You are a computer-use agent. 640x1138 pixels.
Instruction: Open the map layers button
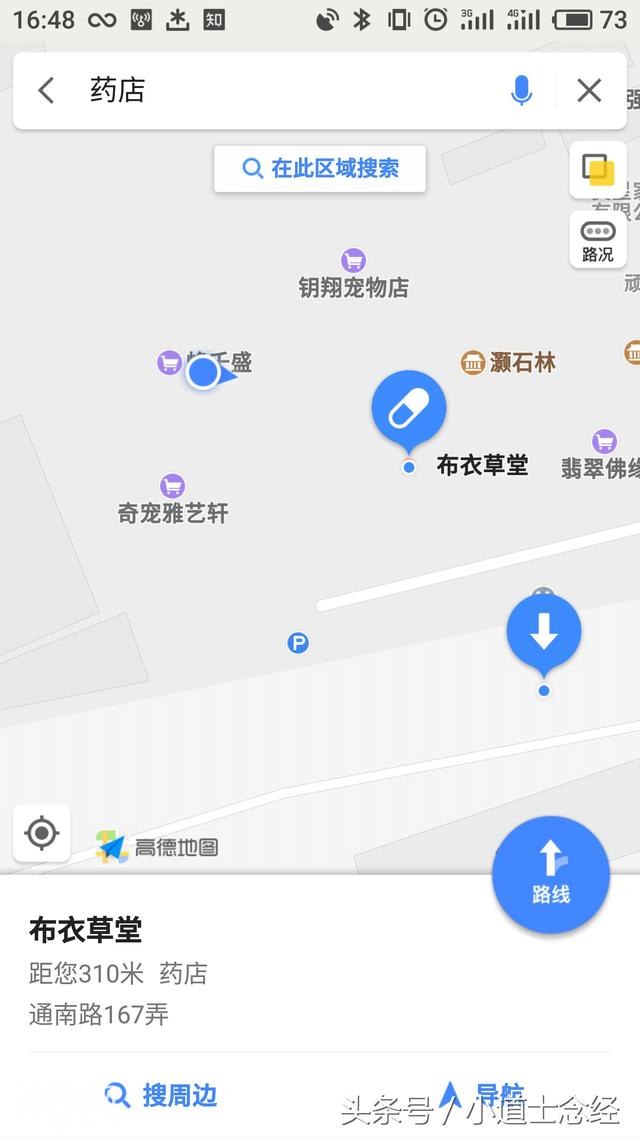pyautogui.click(x=598, y=170)
